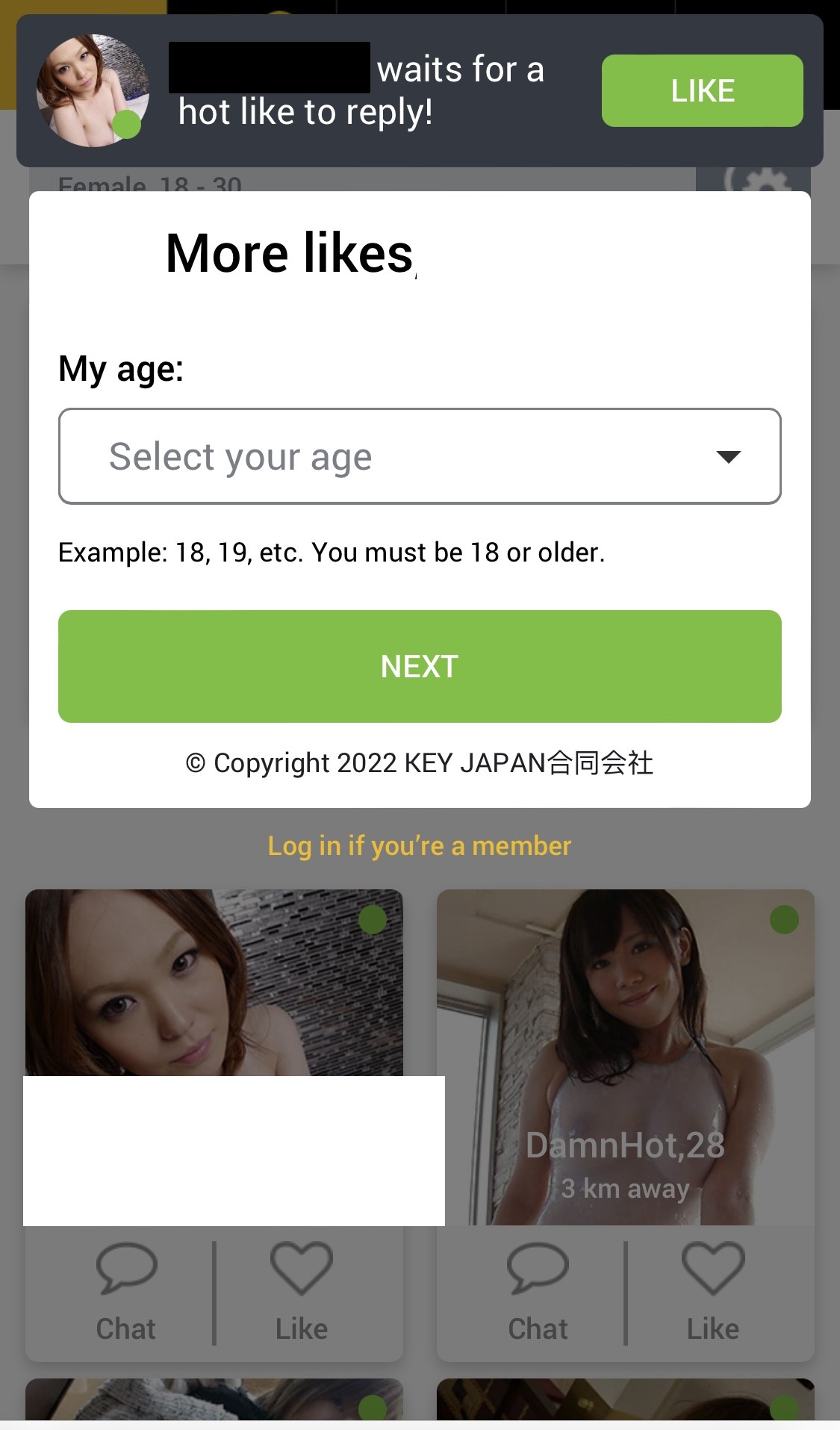Like DamnHot's profile
840x1430 pixels.
713,1293
